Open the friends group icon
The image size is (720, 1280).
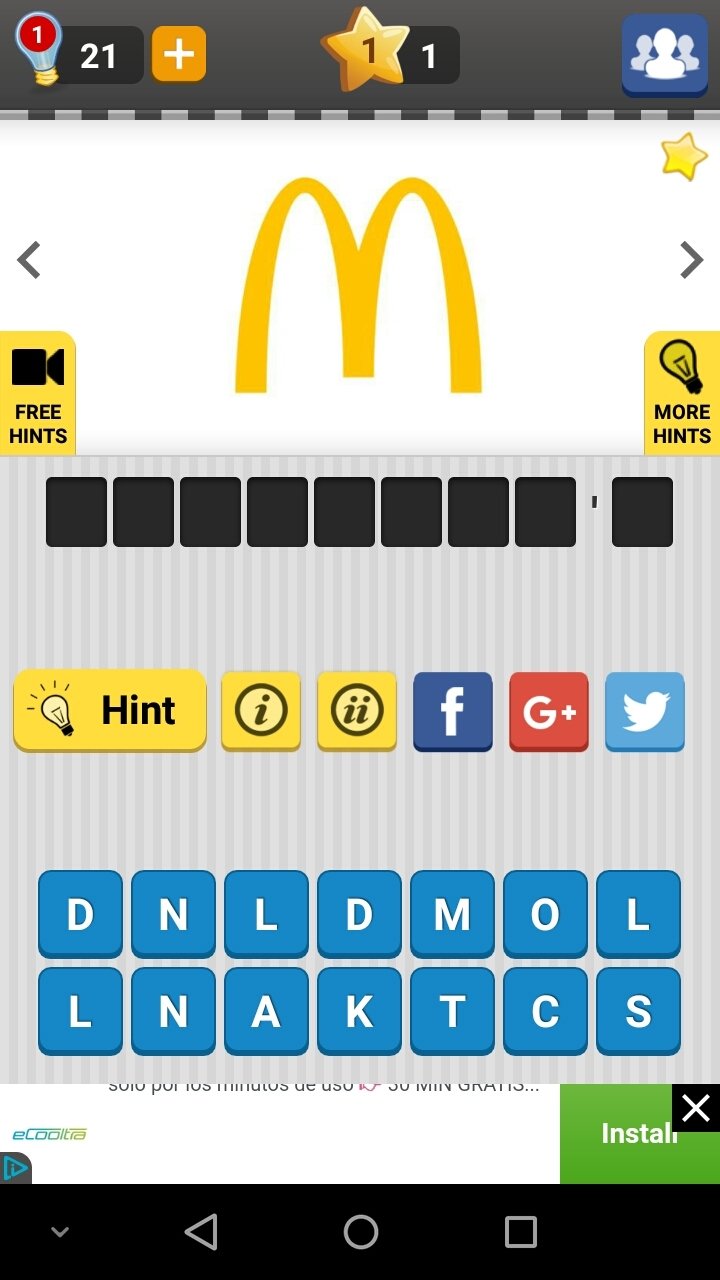(x=664, y=54)
